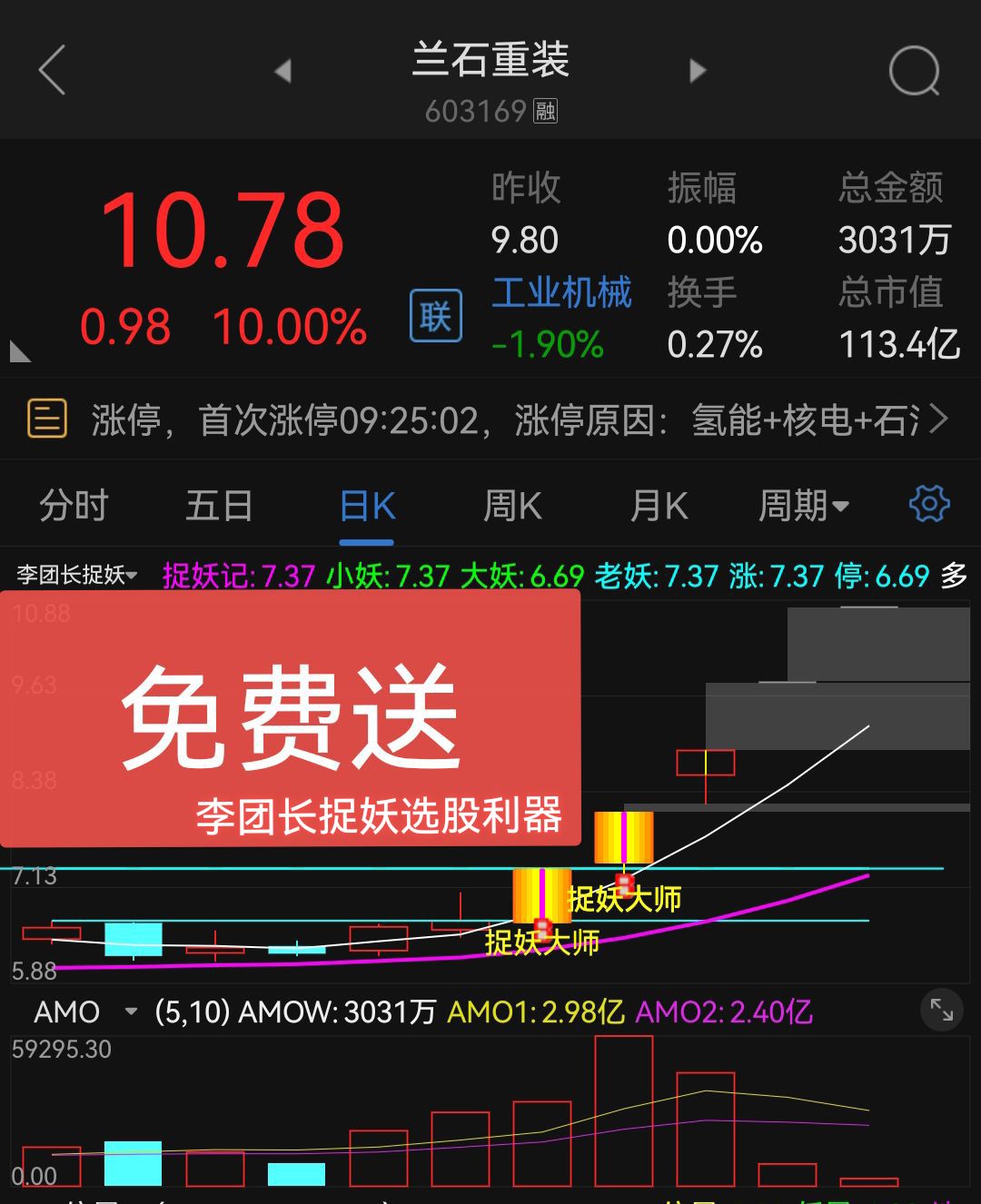Open the 涨停 reason news row
The image size is (981, 1204).
click(490, 420)
